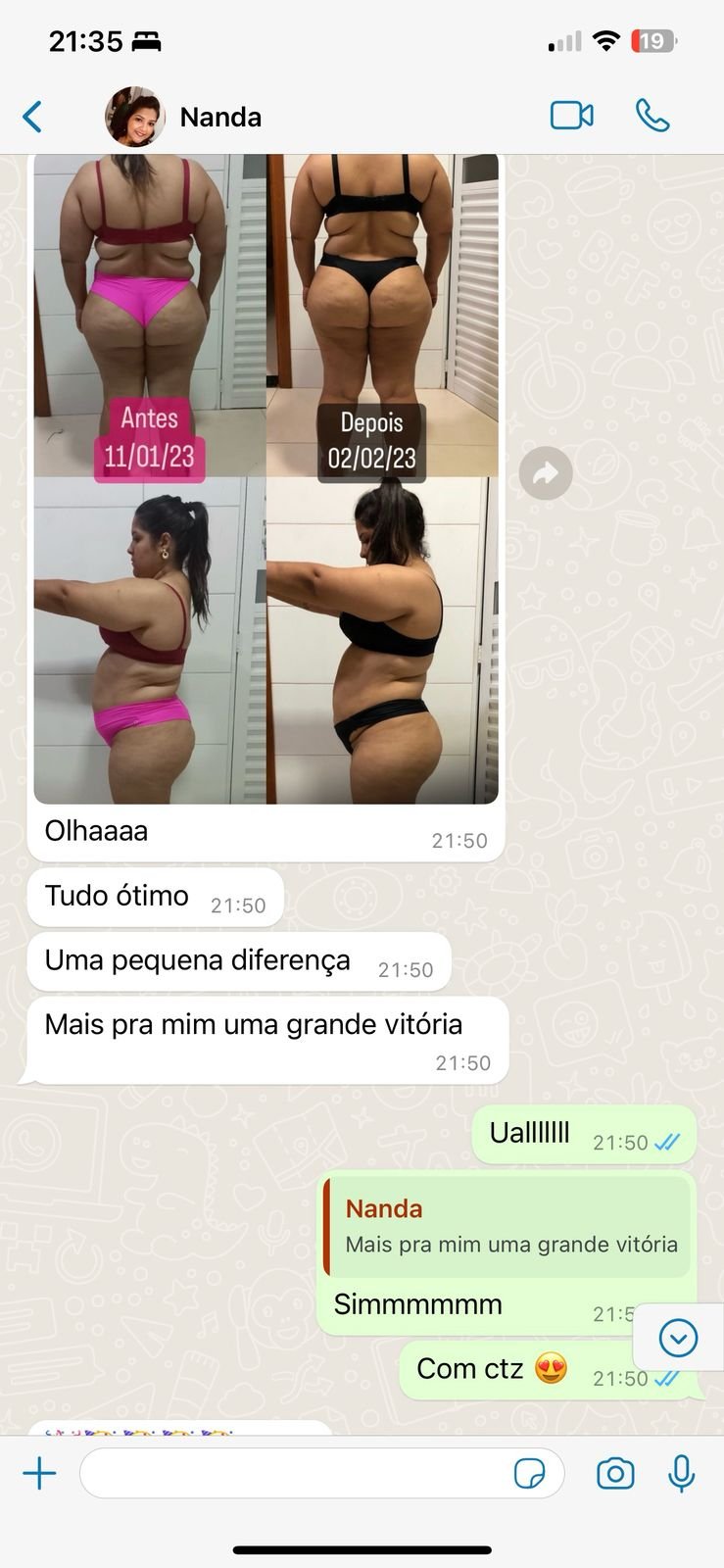Image resolution: width=724 pixels, height=1568 pixels.
Task: Forward the photo using the arrow icon
Action: point(546,473)
